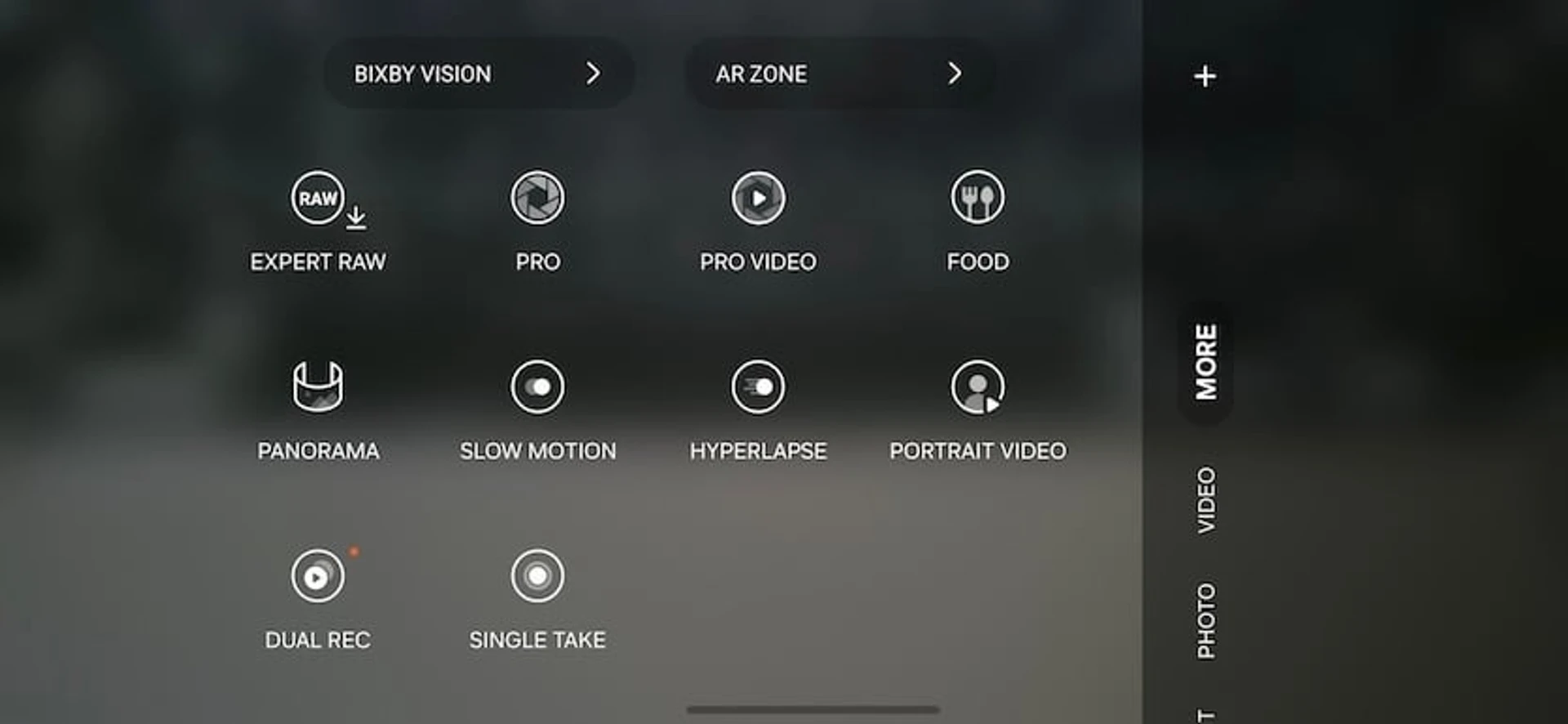1568x724 pixels.
Task: Open AR Zone
Action: pos(839,74)
